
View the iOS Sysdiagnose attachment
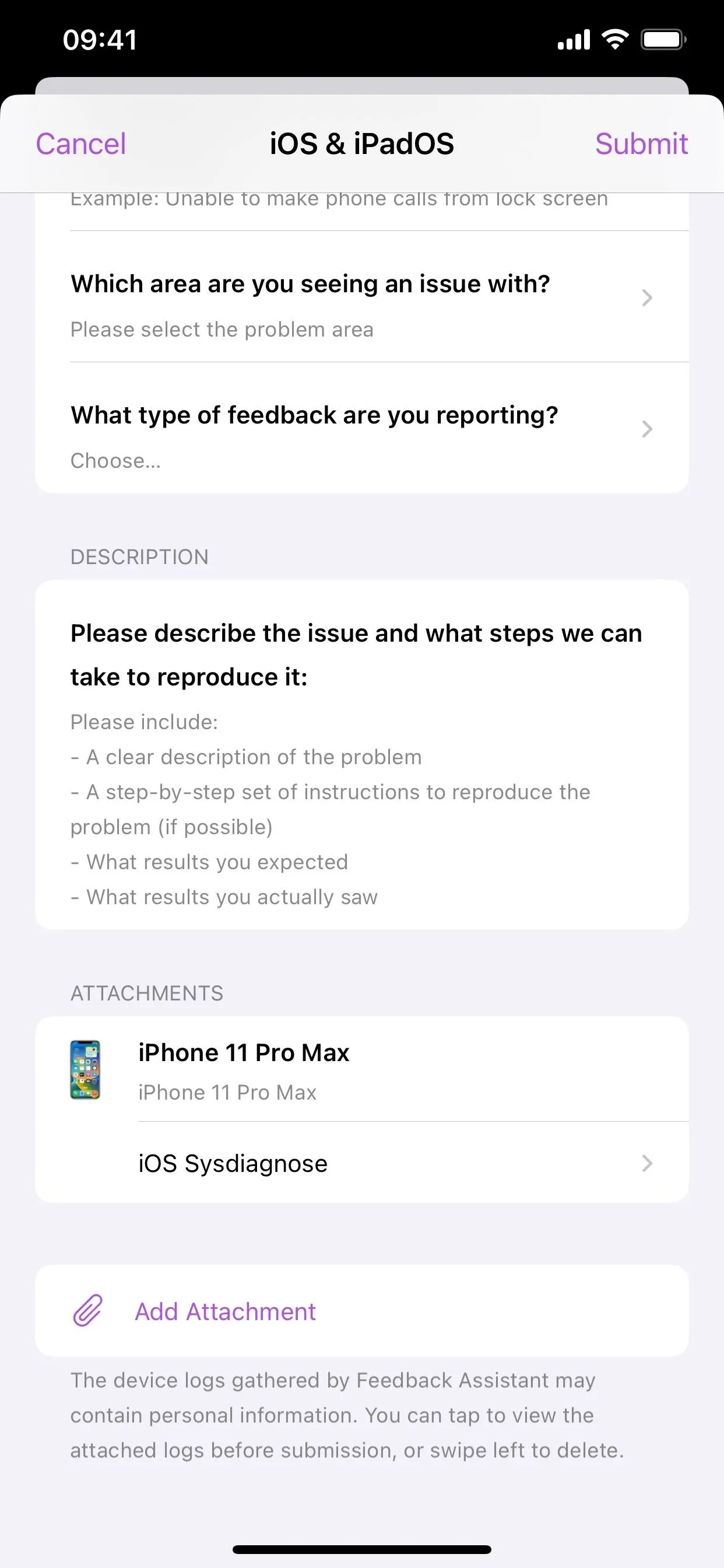coord(362,1163)
